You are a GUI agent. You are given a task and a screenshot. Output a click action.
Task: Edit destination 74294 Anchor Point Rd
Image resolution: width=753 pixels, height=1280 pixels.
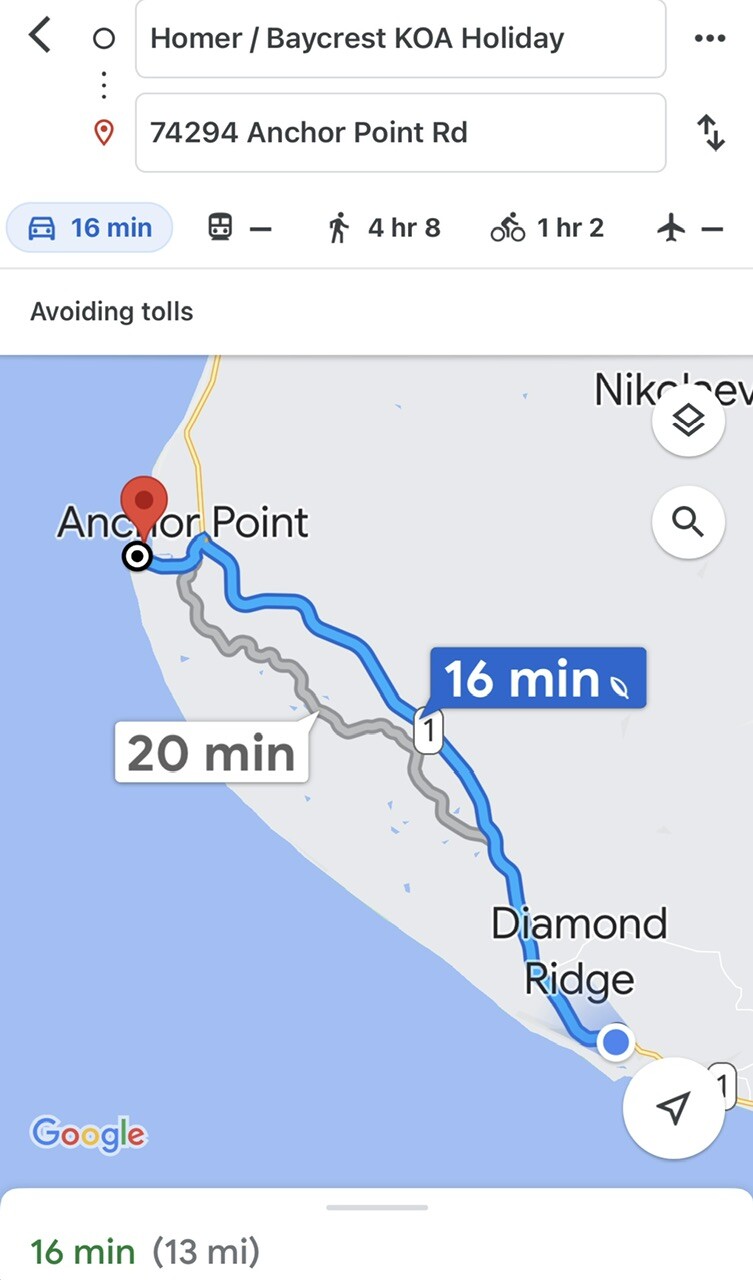click(x=400, y=132)
